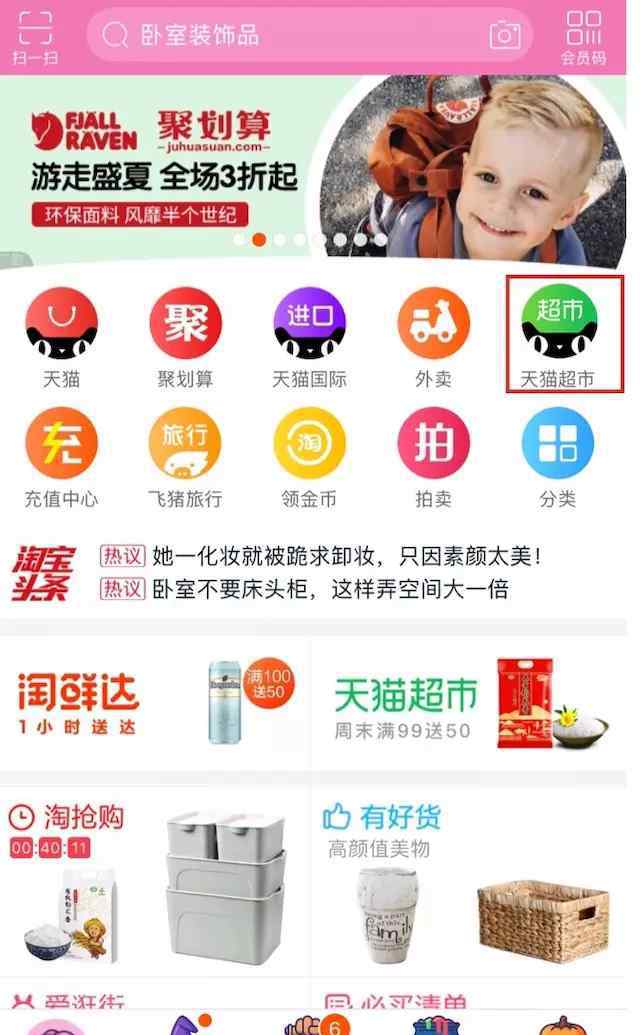Tap the camera icon in search bar
This screenshot has width=640, height=1035.
click(x=505, y=36)
